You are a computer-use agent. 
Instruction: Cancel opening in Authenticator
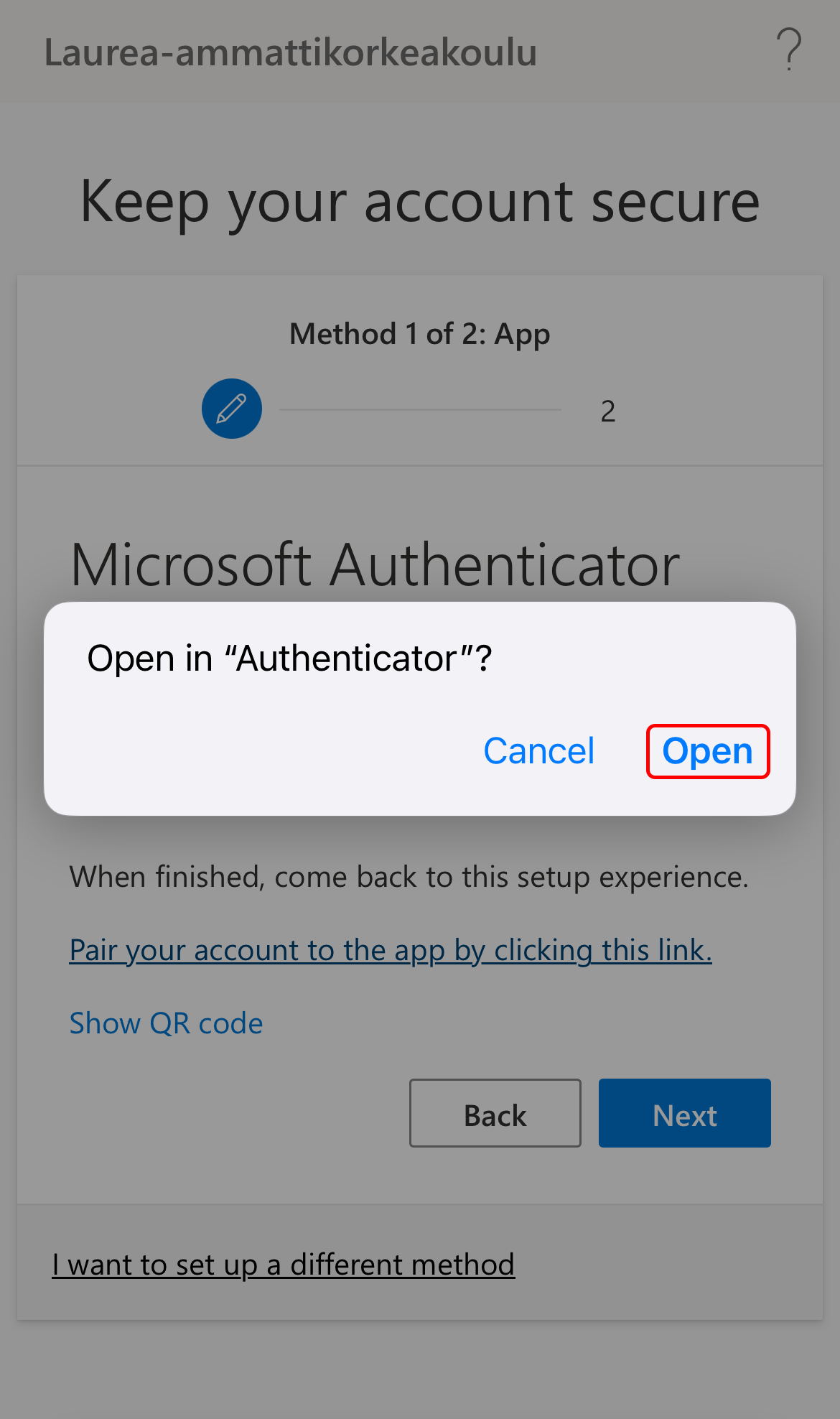(538, 751)
